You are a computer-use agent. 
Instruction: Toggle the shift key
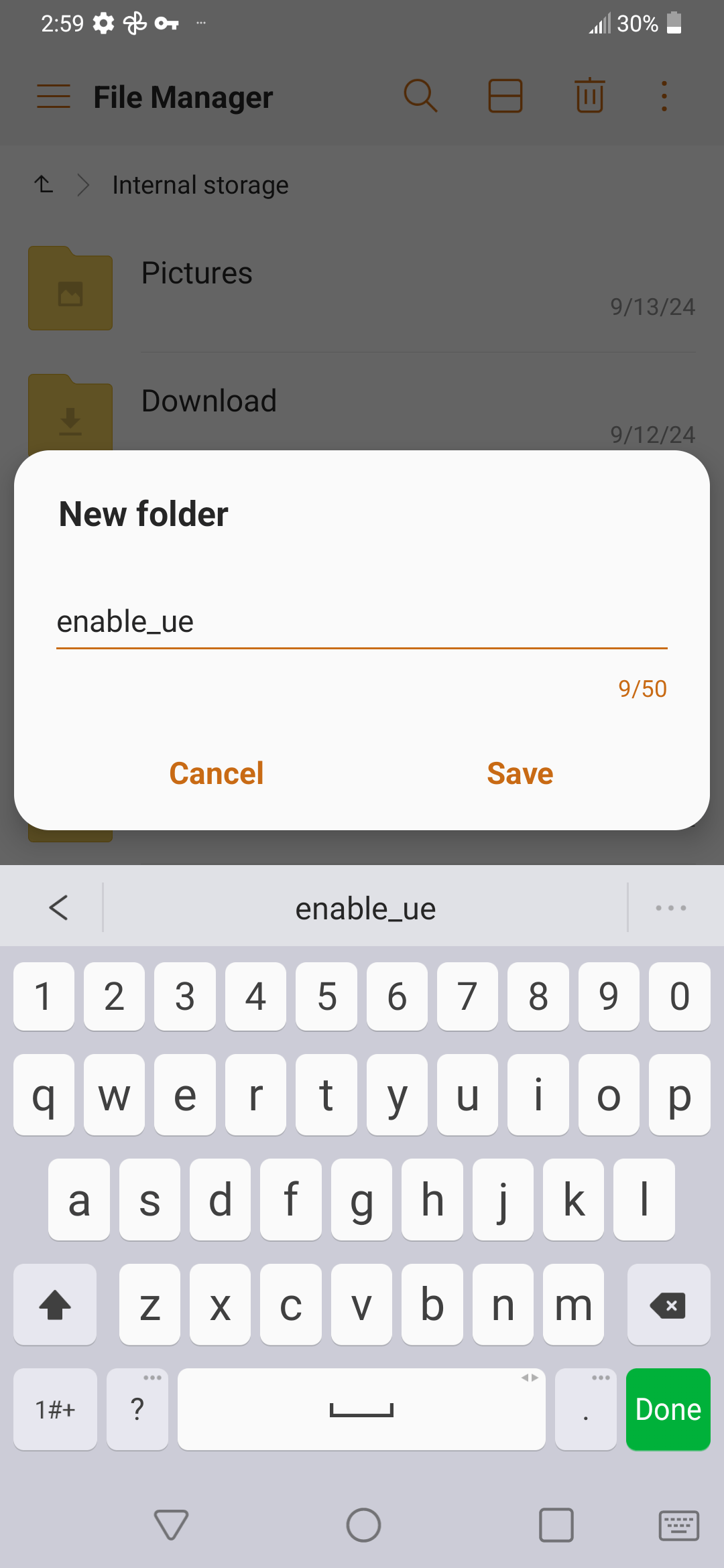click(x=55, y=1305)
